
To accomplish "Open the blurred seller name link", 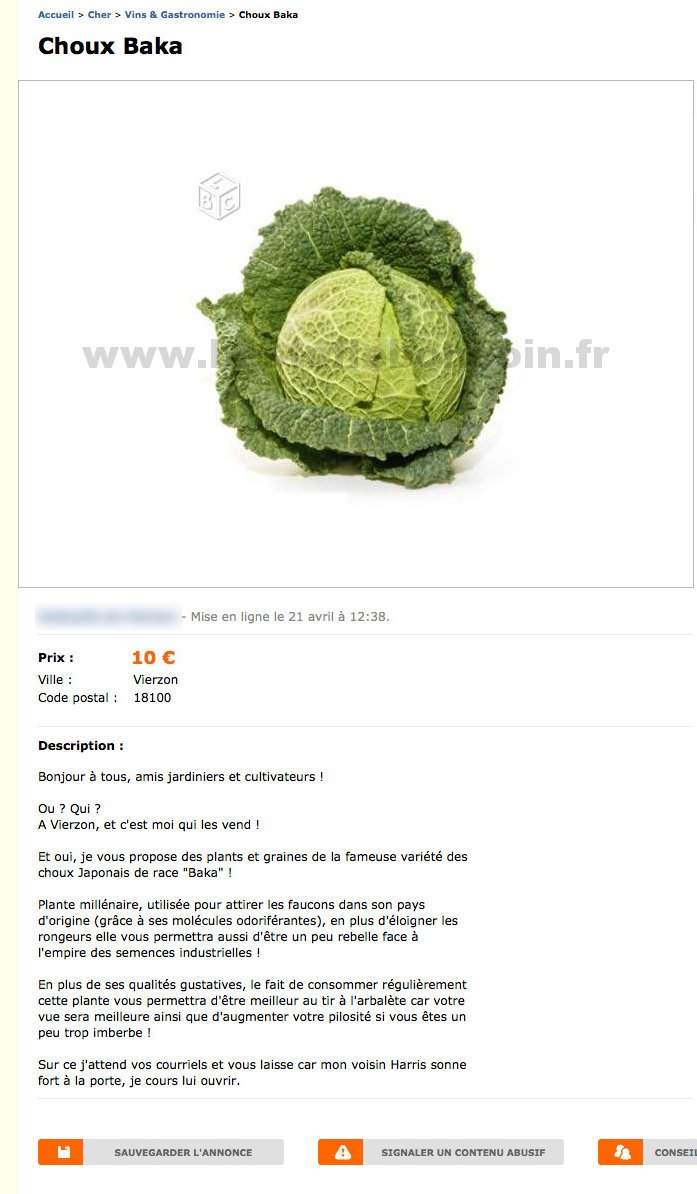I will [106, 616].
